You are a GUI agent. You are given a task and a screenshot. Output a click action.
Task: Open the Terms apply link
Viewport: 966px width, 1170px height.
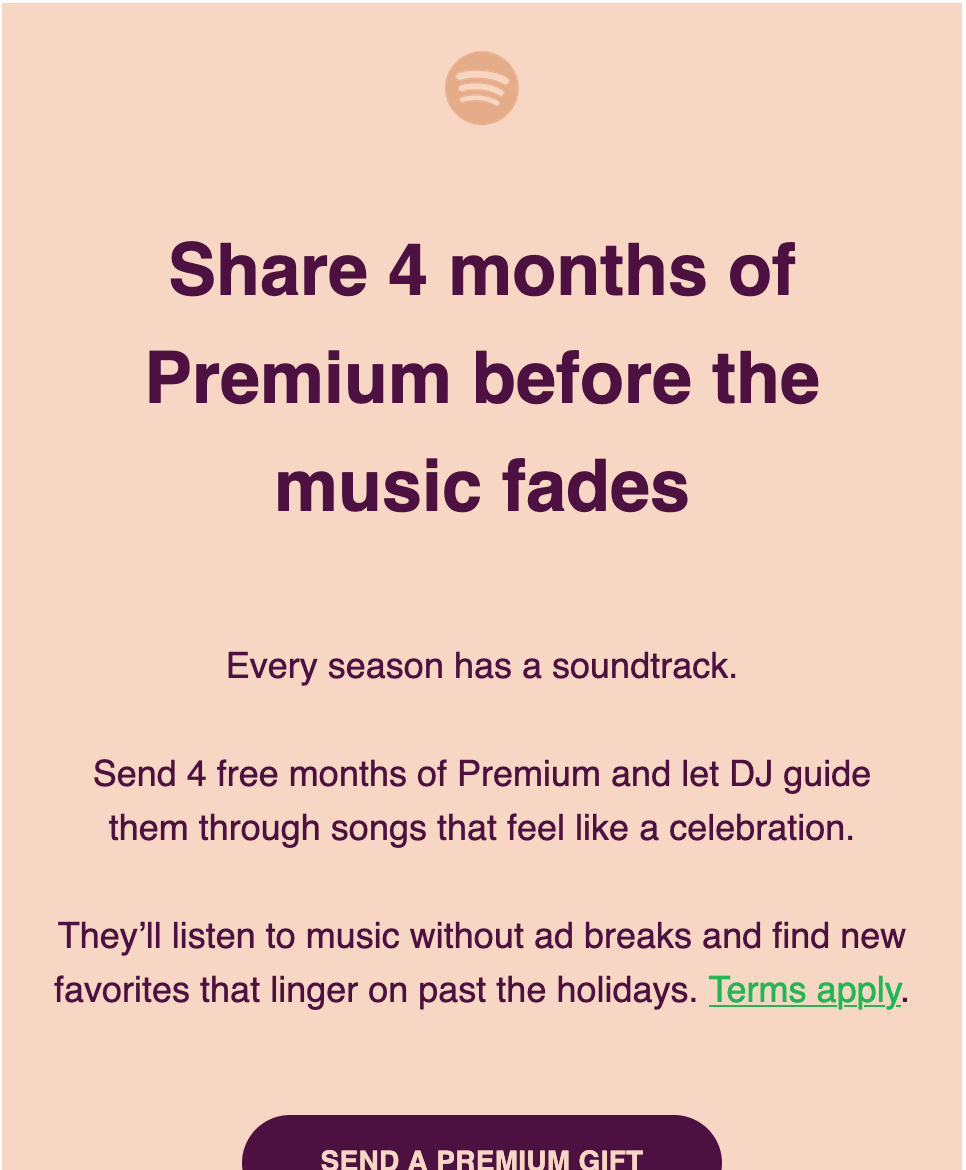(x=804, y=991)
